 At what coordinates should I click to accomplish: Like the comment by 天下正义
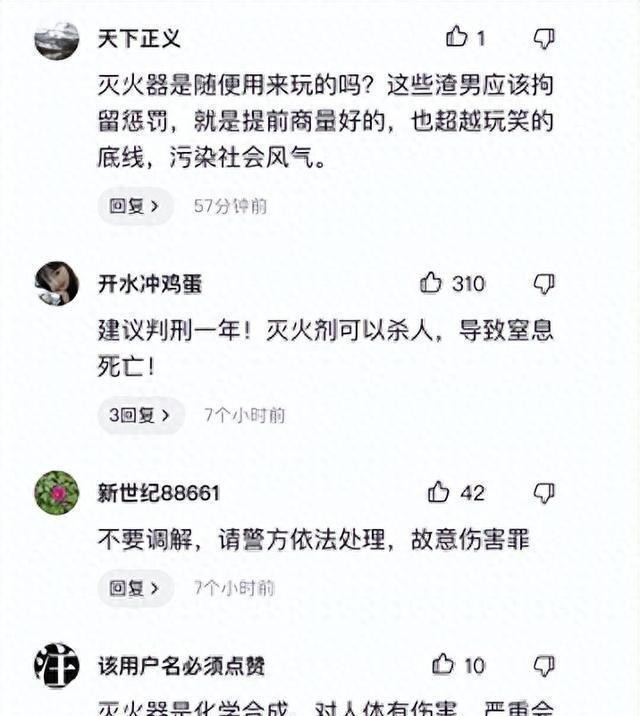[x=457, y=38]
